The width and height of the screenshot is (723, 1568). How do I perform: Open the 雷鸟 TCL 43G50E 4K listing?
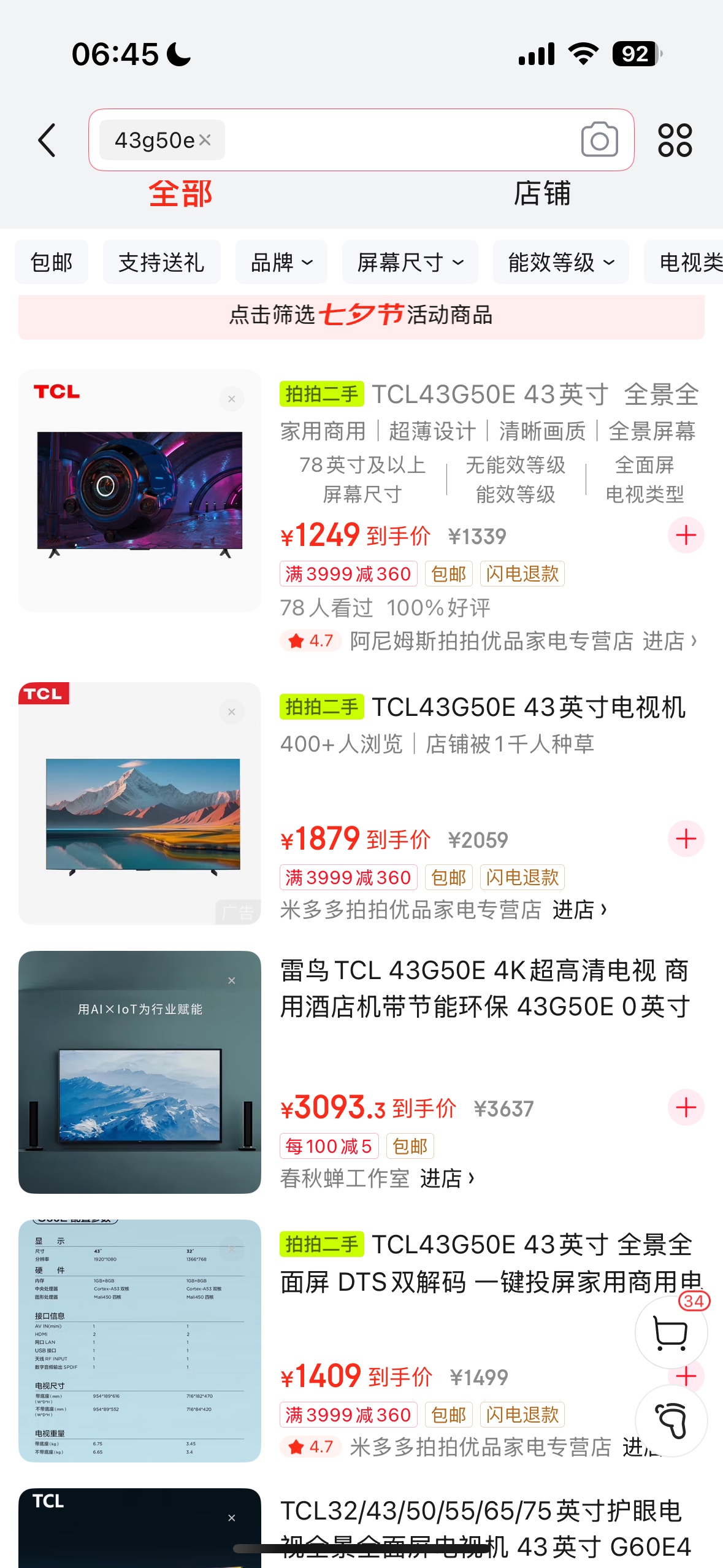coord(484,988)
